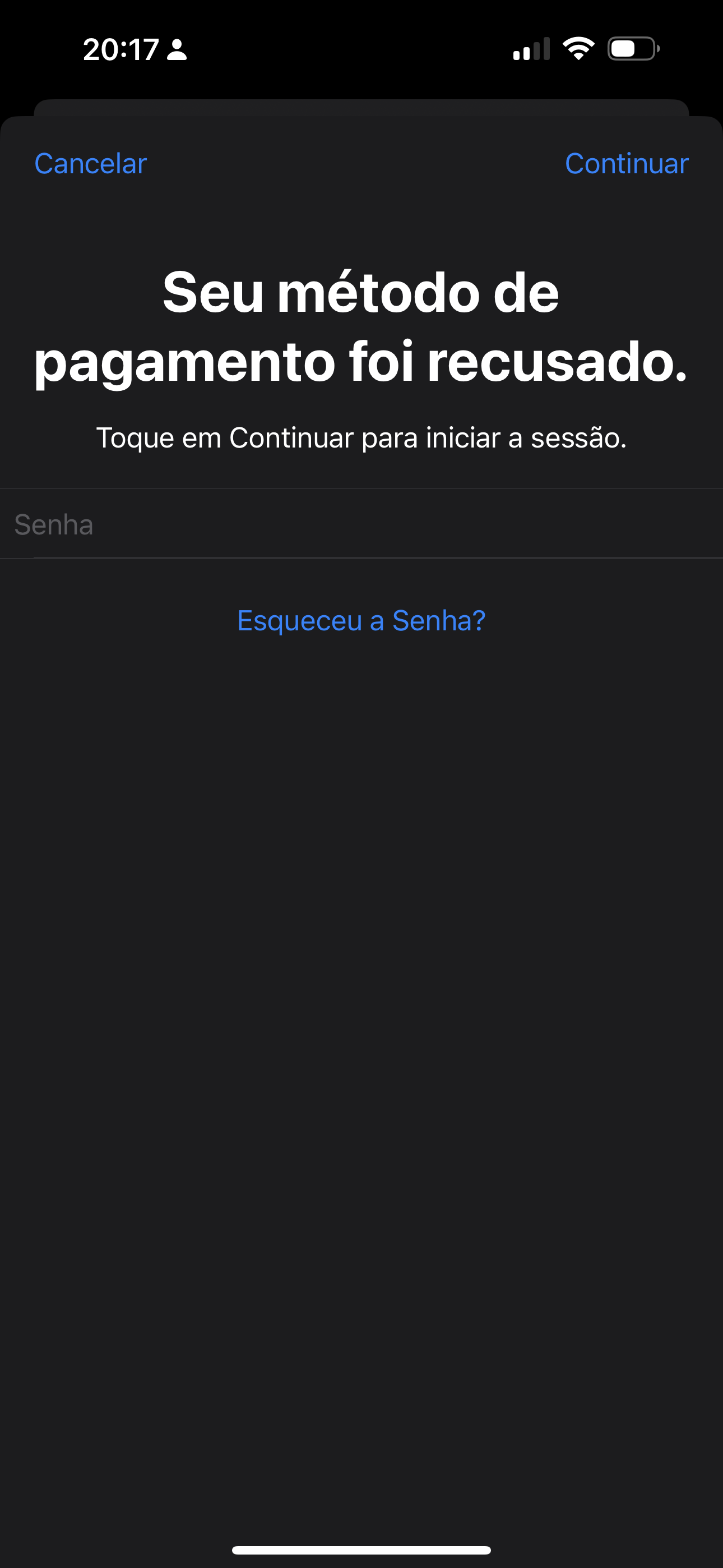
Task: Tap Cancelar to dismiss the sheet
Action: coord(91,163)
